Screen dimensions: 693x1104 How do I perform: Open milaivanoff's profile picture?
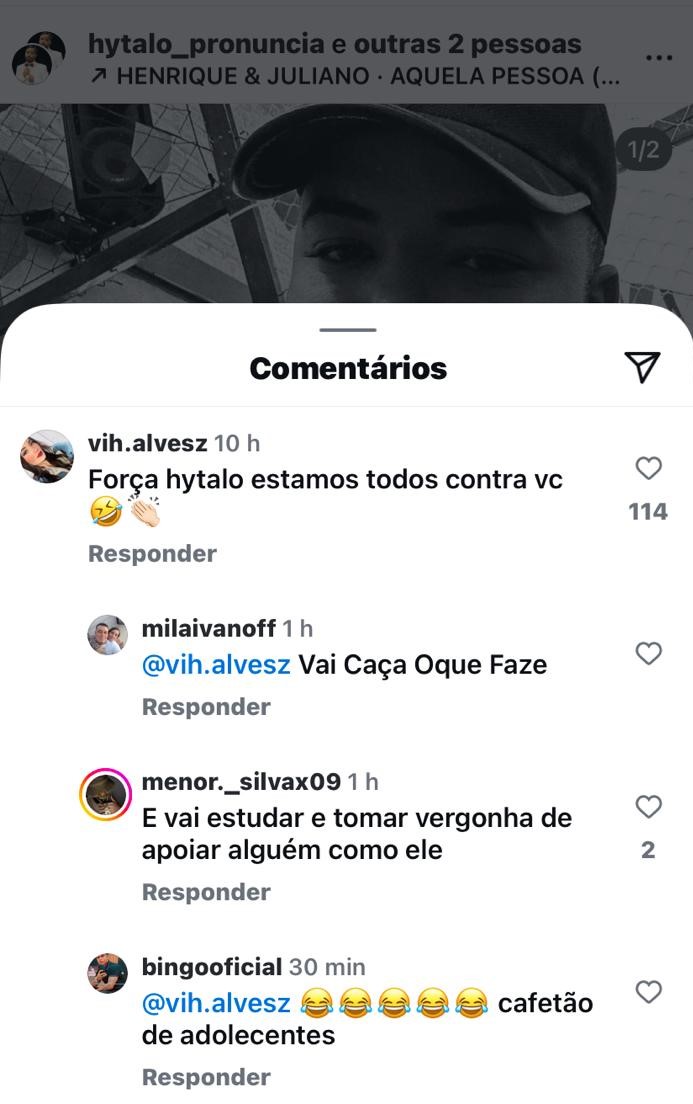(106, 635)
